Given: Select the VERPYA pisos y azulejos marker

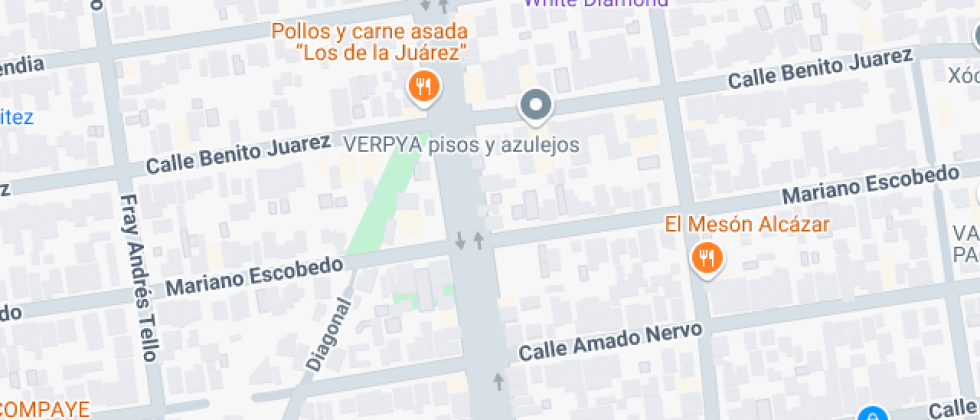Looking at the screenshot, I should 536,105.
